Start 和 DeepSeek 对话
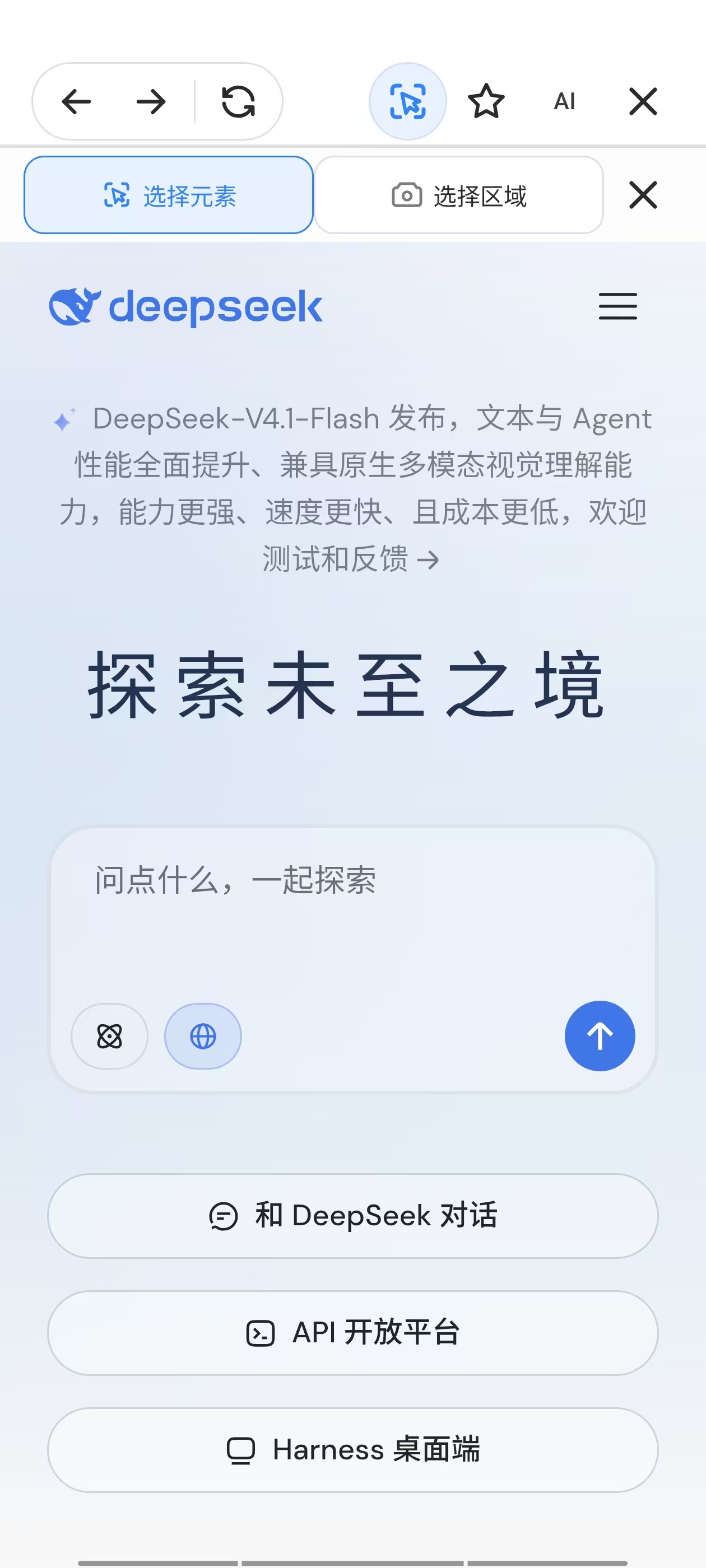This screenshot has width=706, height=1568. [352, 1216]
